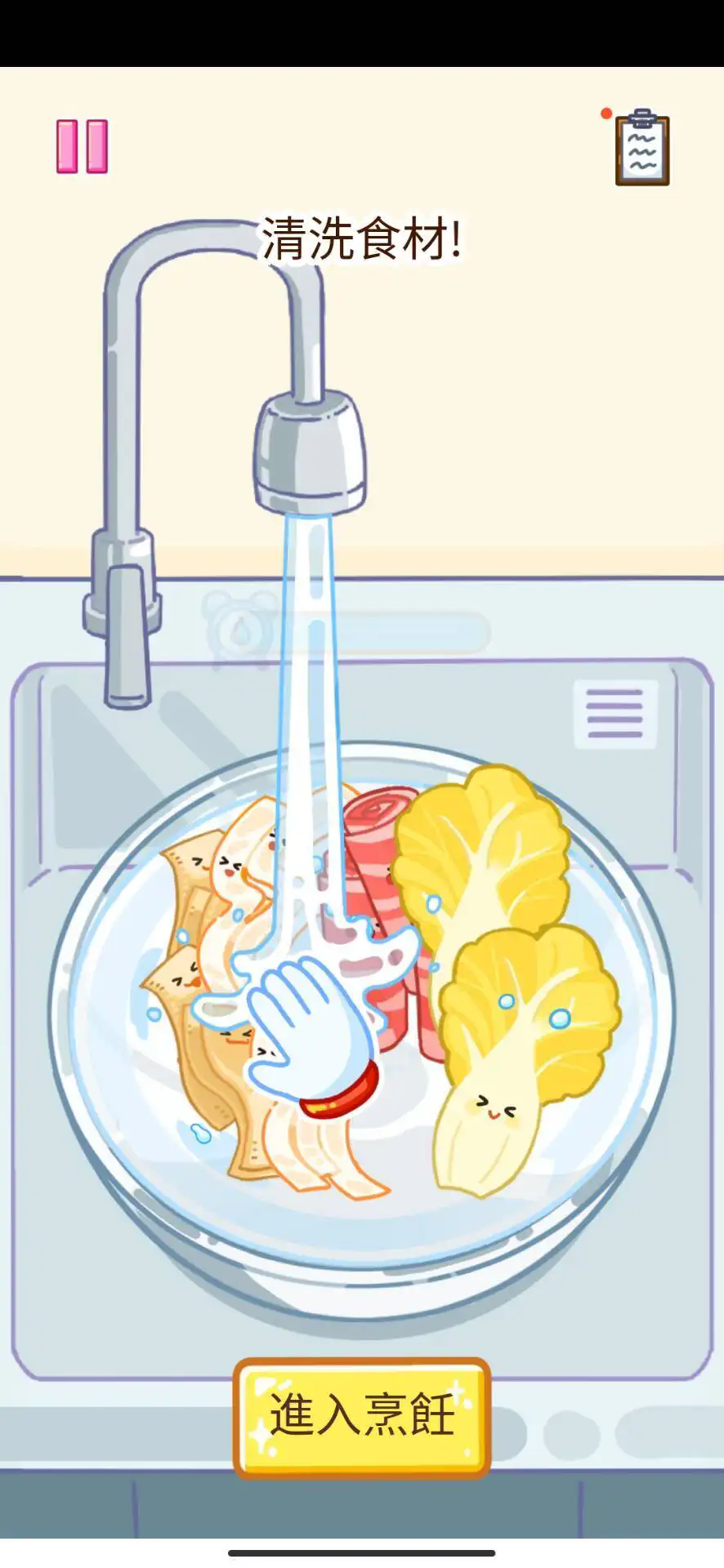
Task: Open the recipe clipboard
Action: [641, 147]
